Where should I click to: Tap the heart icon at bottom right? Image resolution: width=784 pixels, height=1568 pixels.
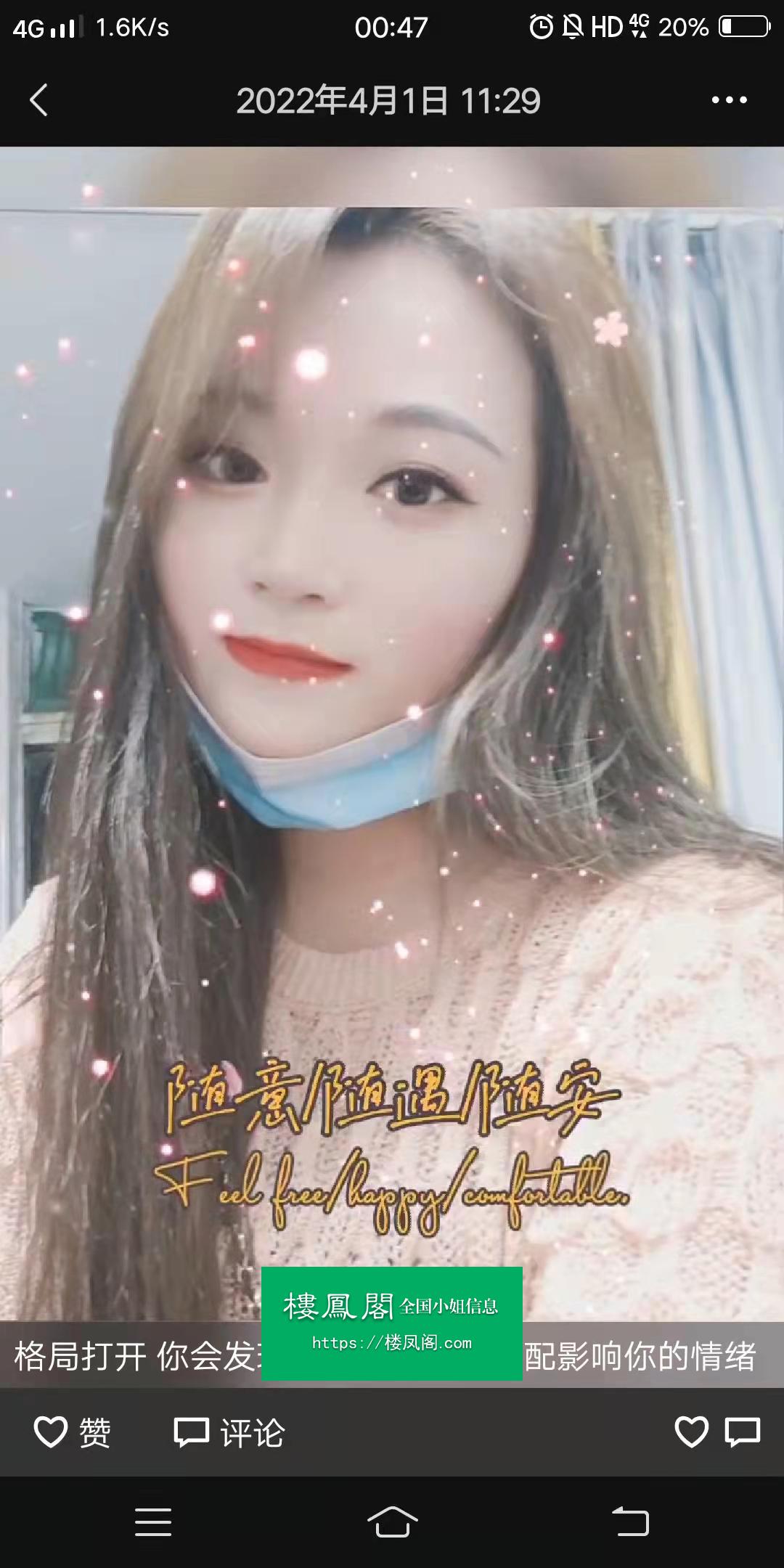coord(691,1432)
